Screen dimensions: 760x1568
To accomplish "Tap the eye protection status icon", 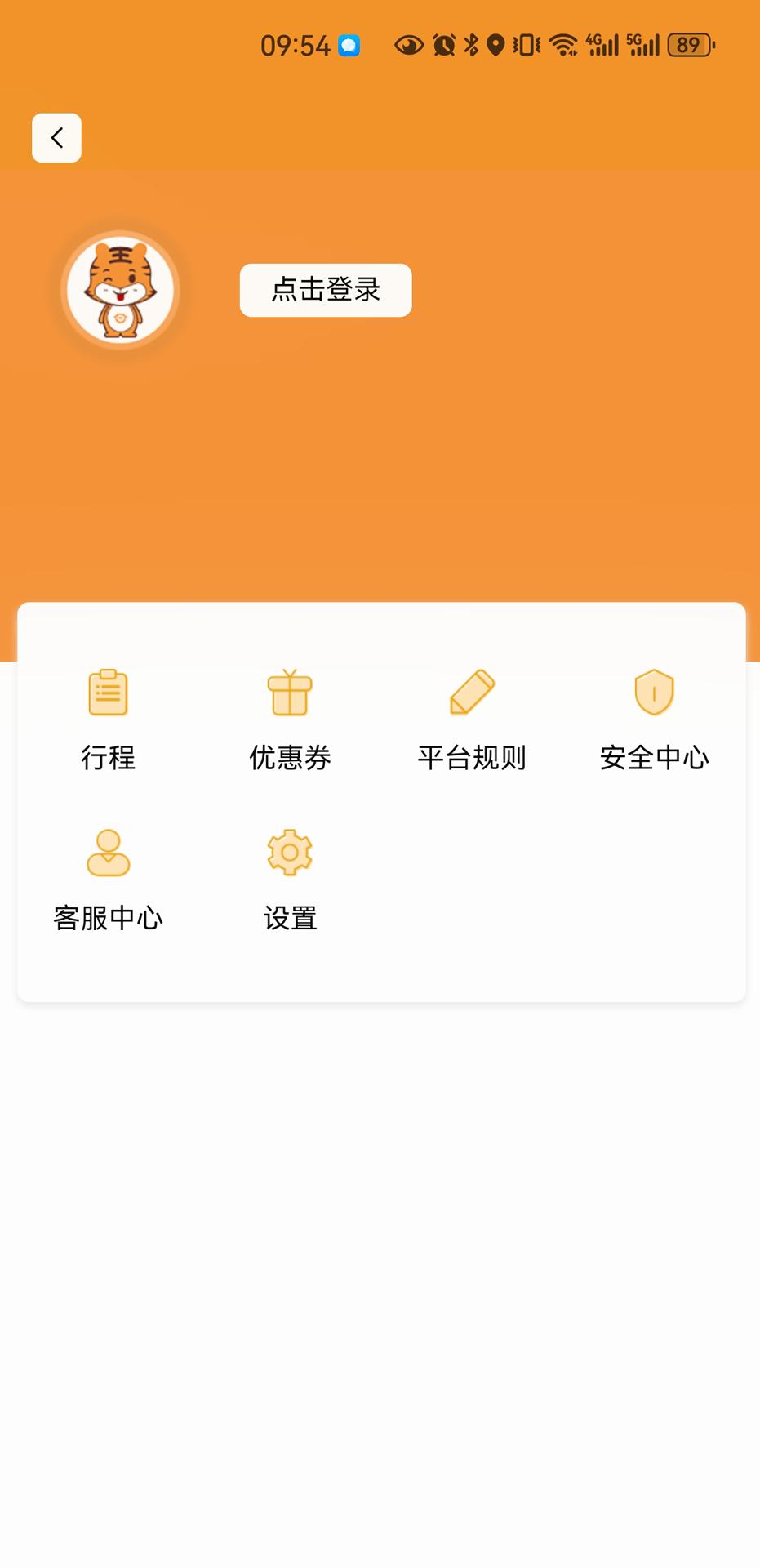I will pos(408,45).
